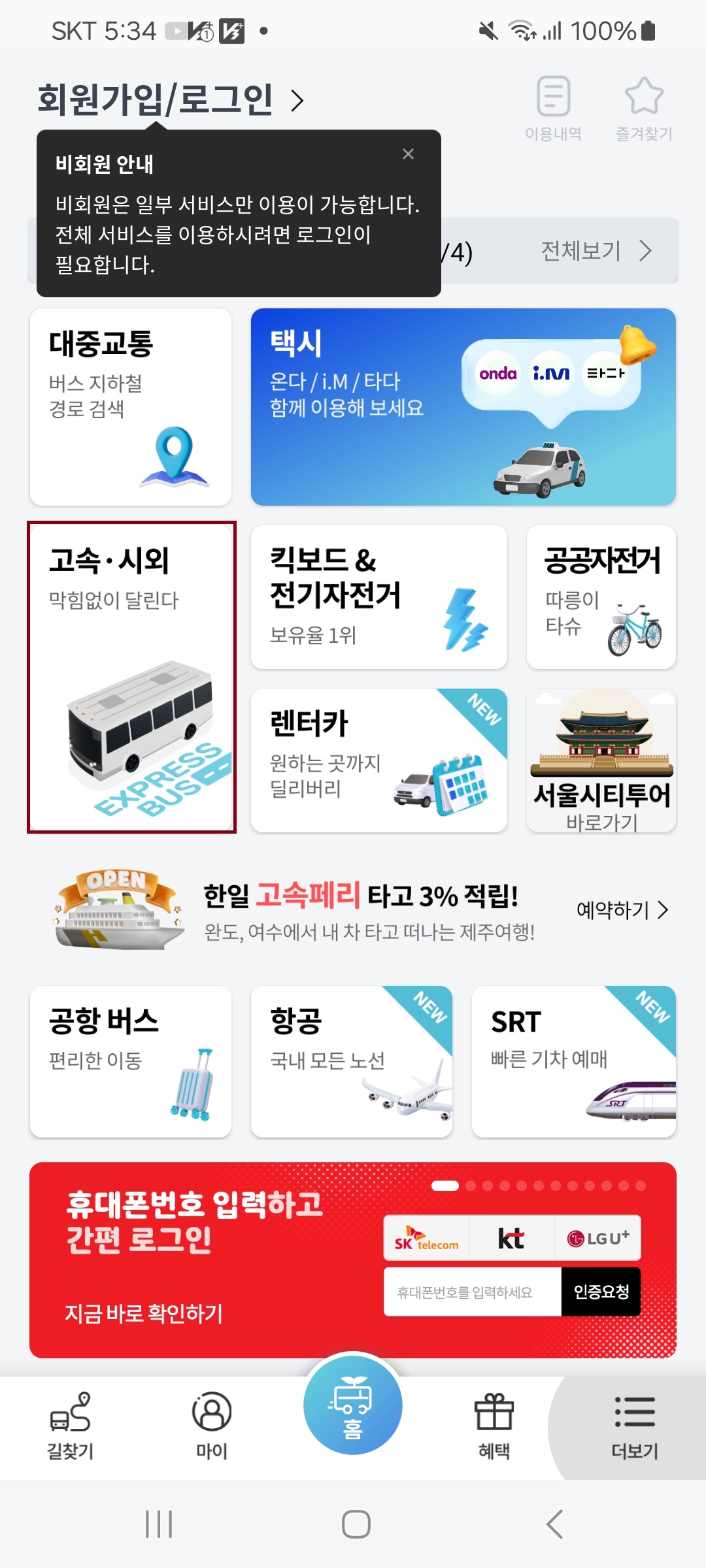Select the 고속·시외 express bus tile
The height and width of the screenshot is (1568, 706).
pos(131,673)
